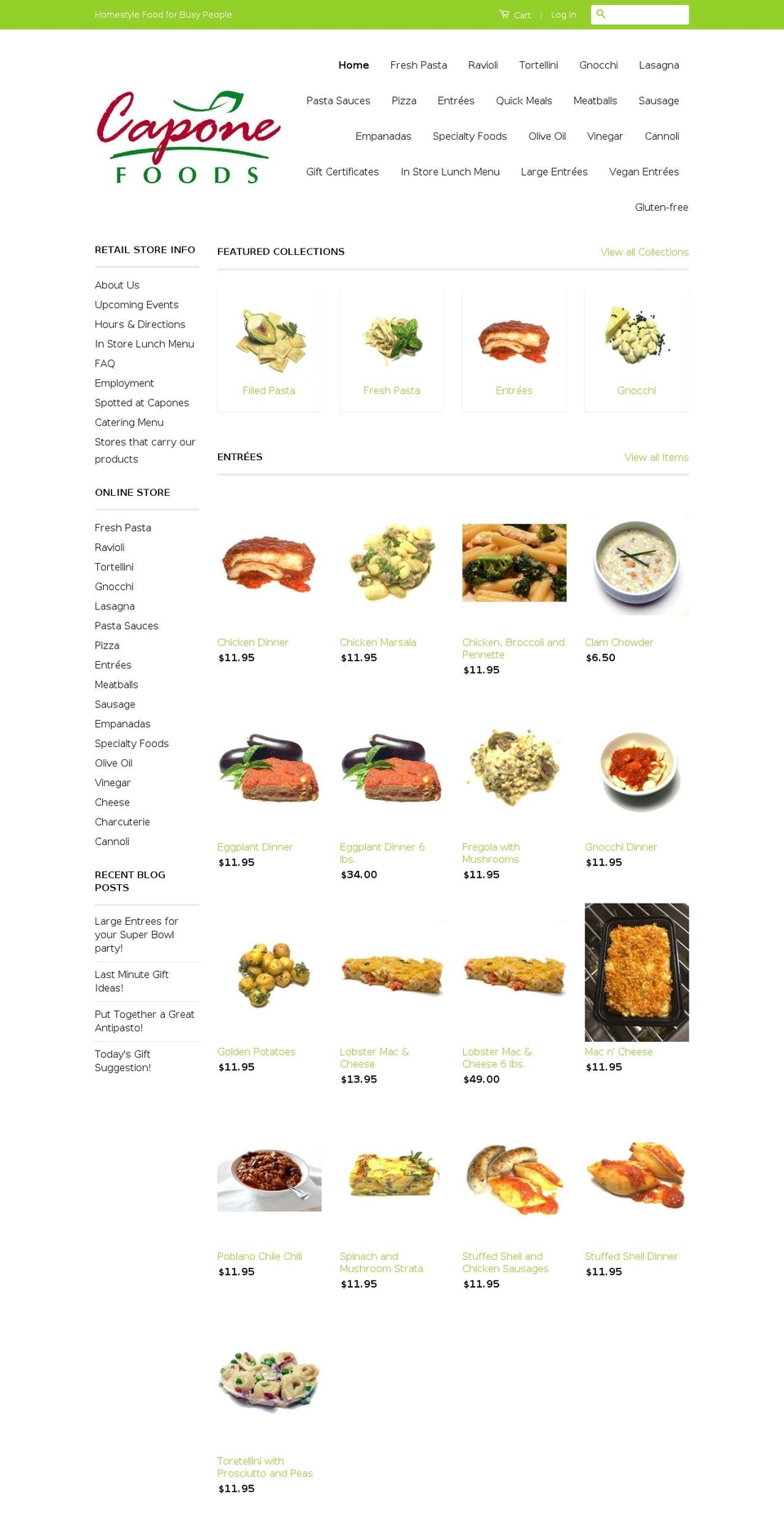The width and height of the screenshot is (784, 1532).
Task: Click the Mac n' Cheese product image
Action: (636, 972)
